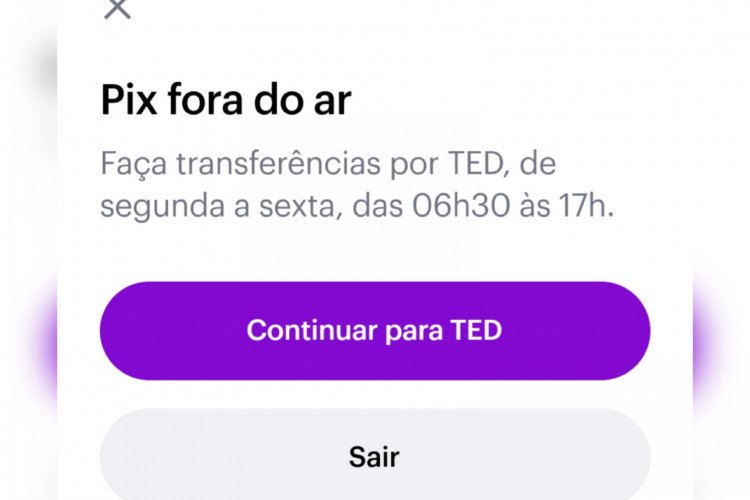Close the Pix fora do ar dialog
Viewport: 750px width, 500px height.
click(x=118, y=8)
